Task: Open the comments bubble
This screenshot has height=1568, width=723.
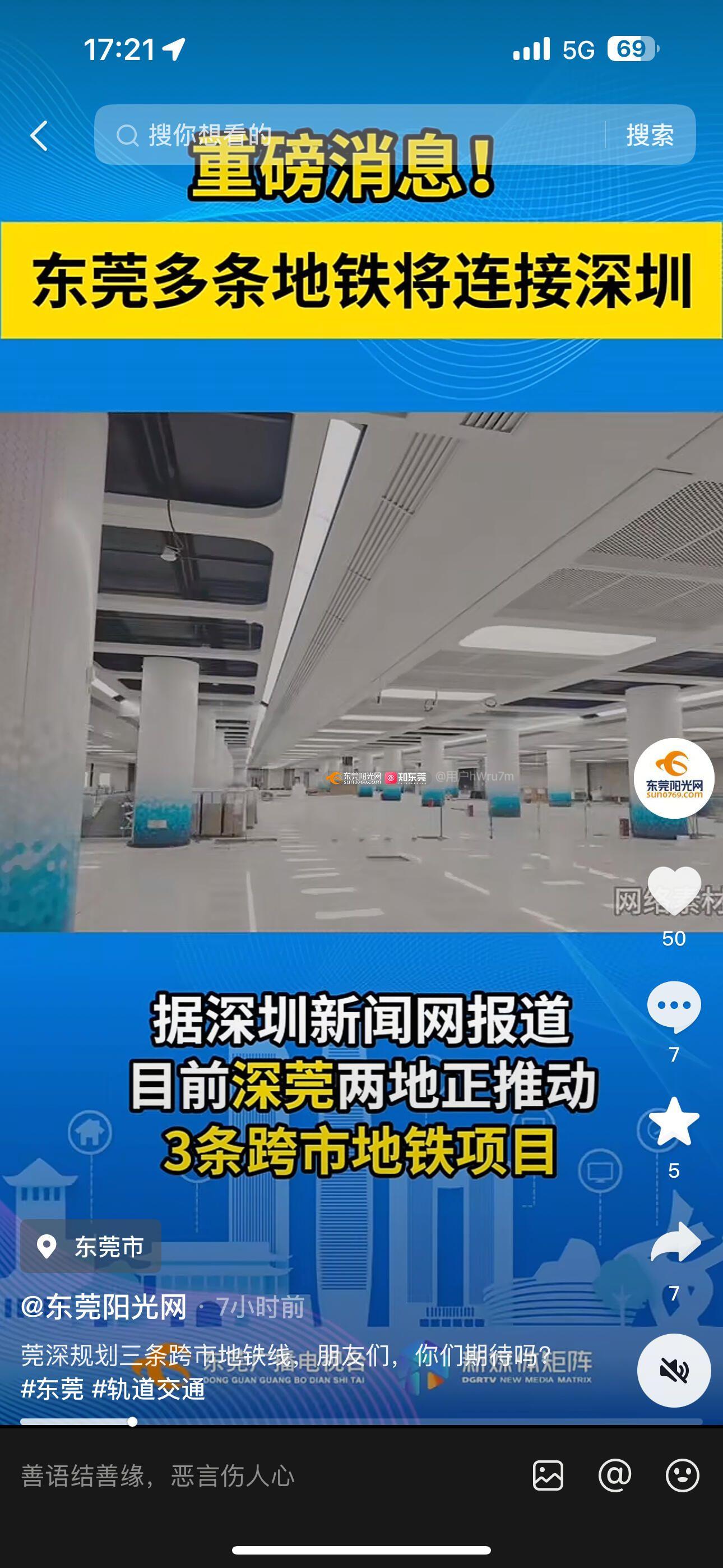Action: [674, 1007]
